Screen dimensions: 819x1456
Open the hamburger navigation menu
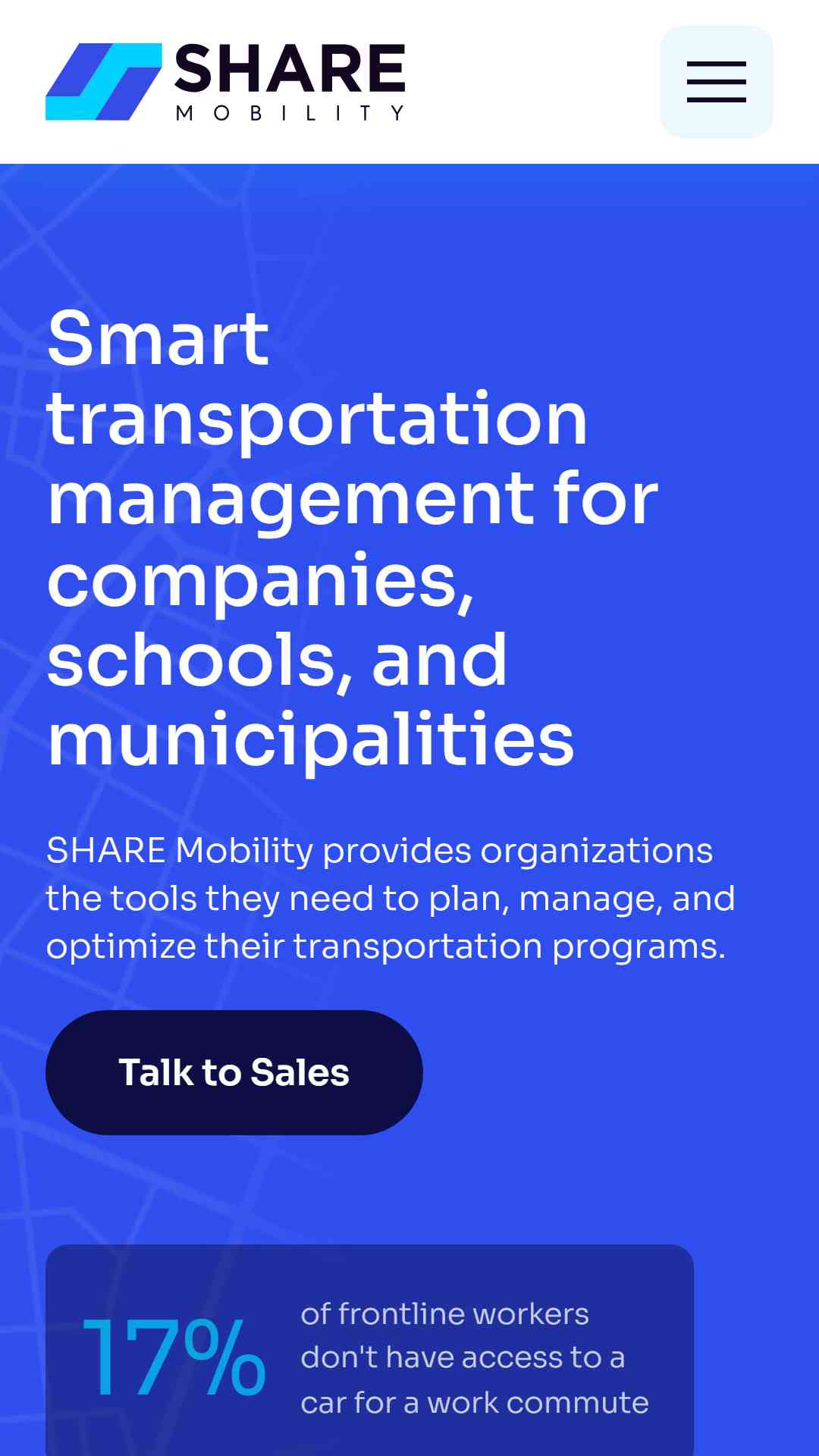716,82
